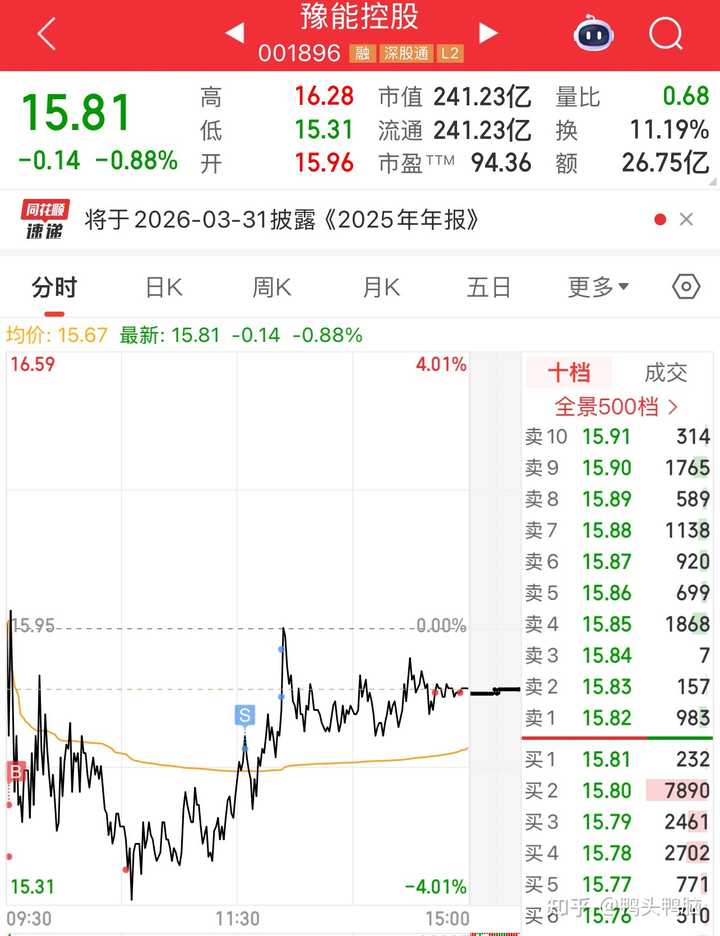Image resolution: width=720 pixels, height=936 pixels.
Task: Tap the S sell marker on chart
Action: (x=245, y=715)
